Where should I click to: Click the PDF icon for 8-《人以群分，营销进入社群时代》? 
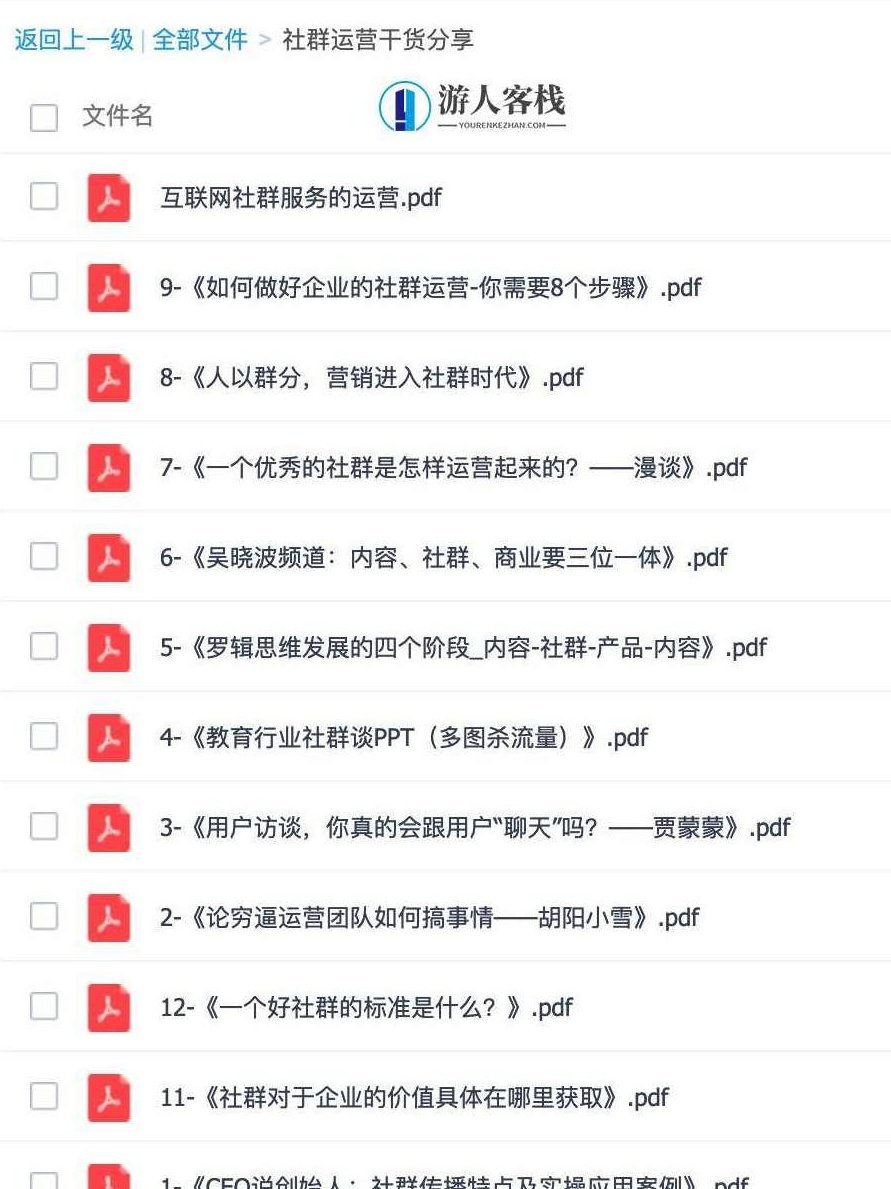[x=109, y=377]
